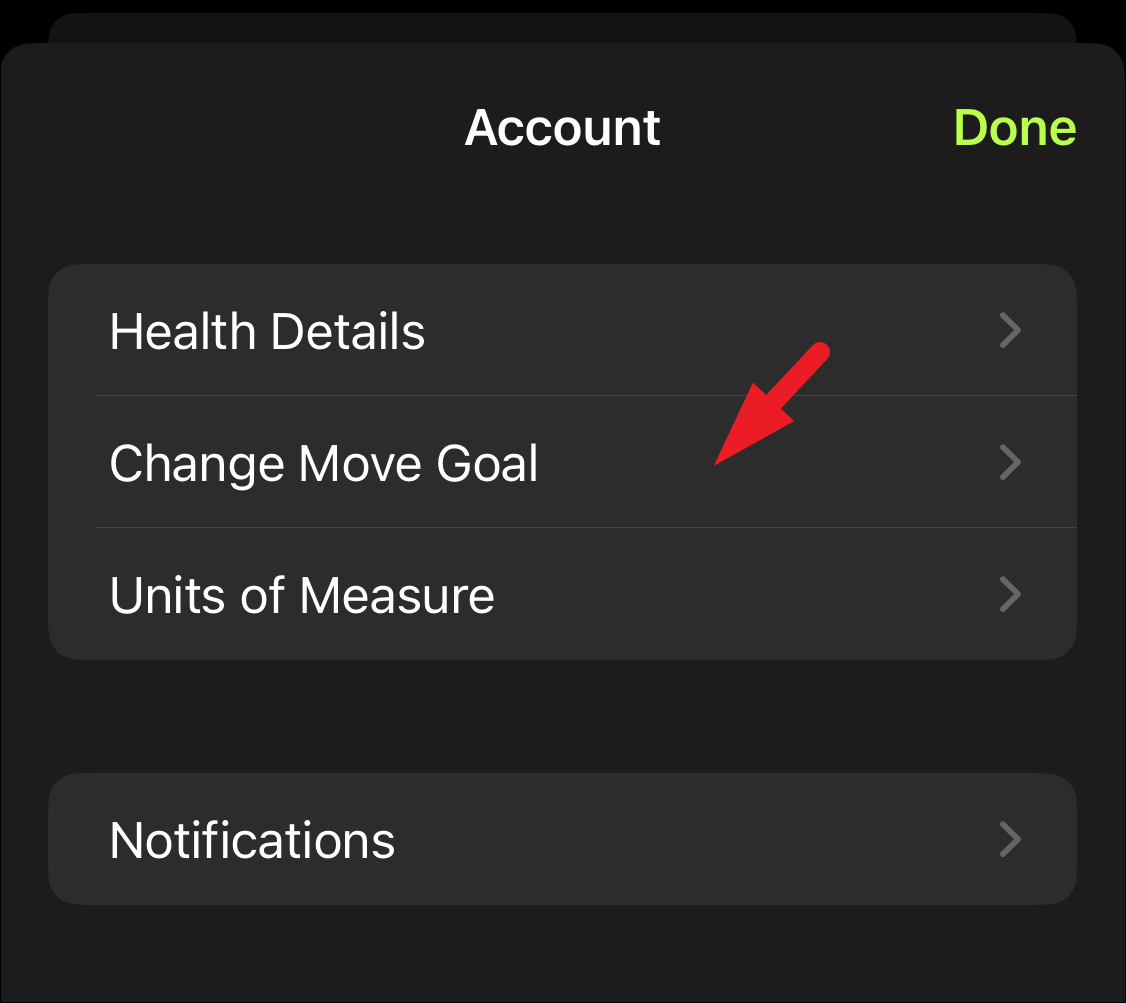Viewport: 1126px width, 1003px height.
Task: Open Notifications settings
Action: click(561, 840)
